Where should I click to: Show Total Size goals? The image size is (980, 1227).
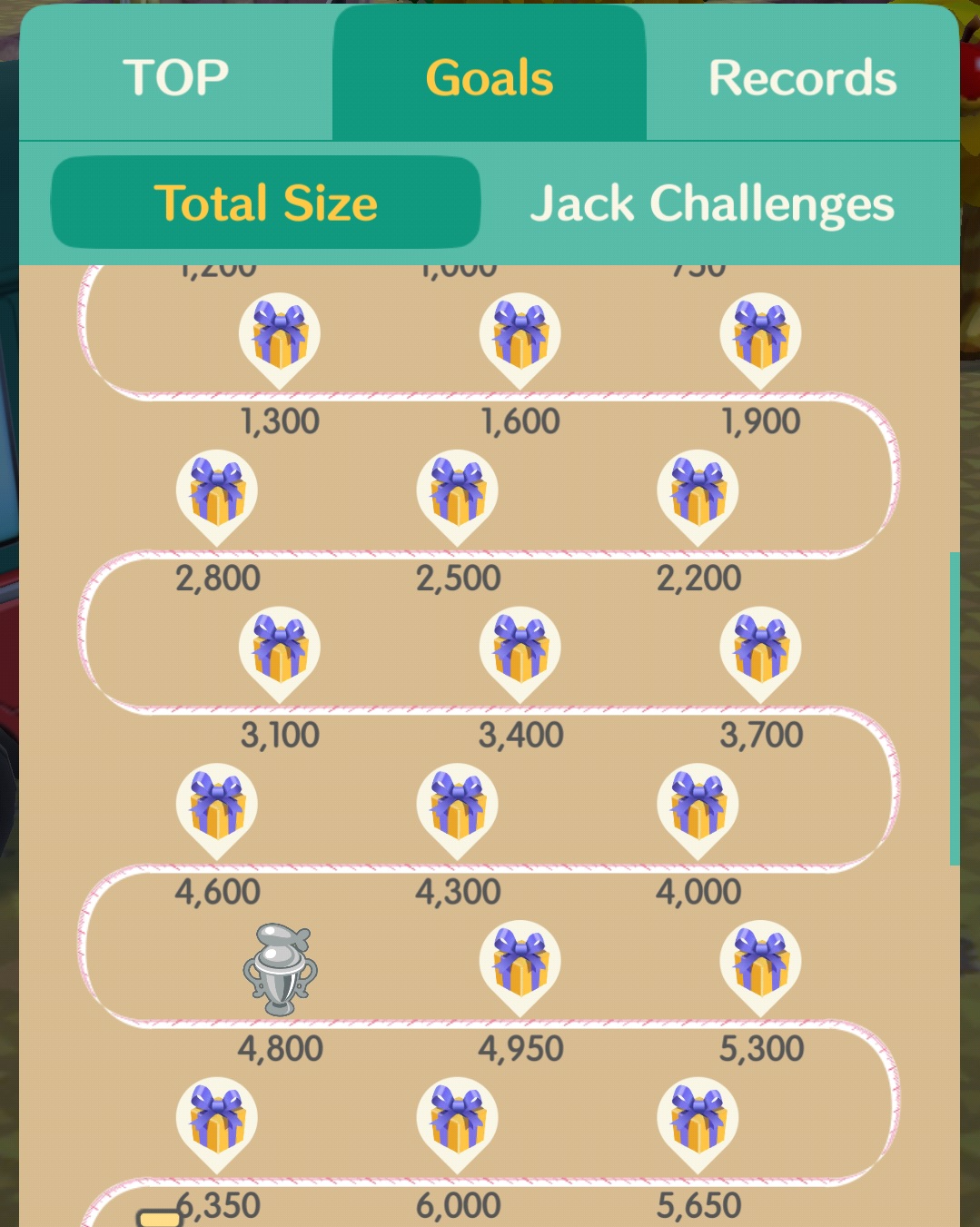(x=265, y=203)
